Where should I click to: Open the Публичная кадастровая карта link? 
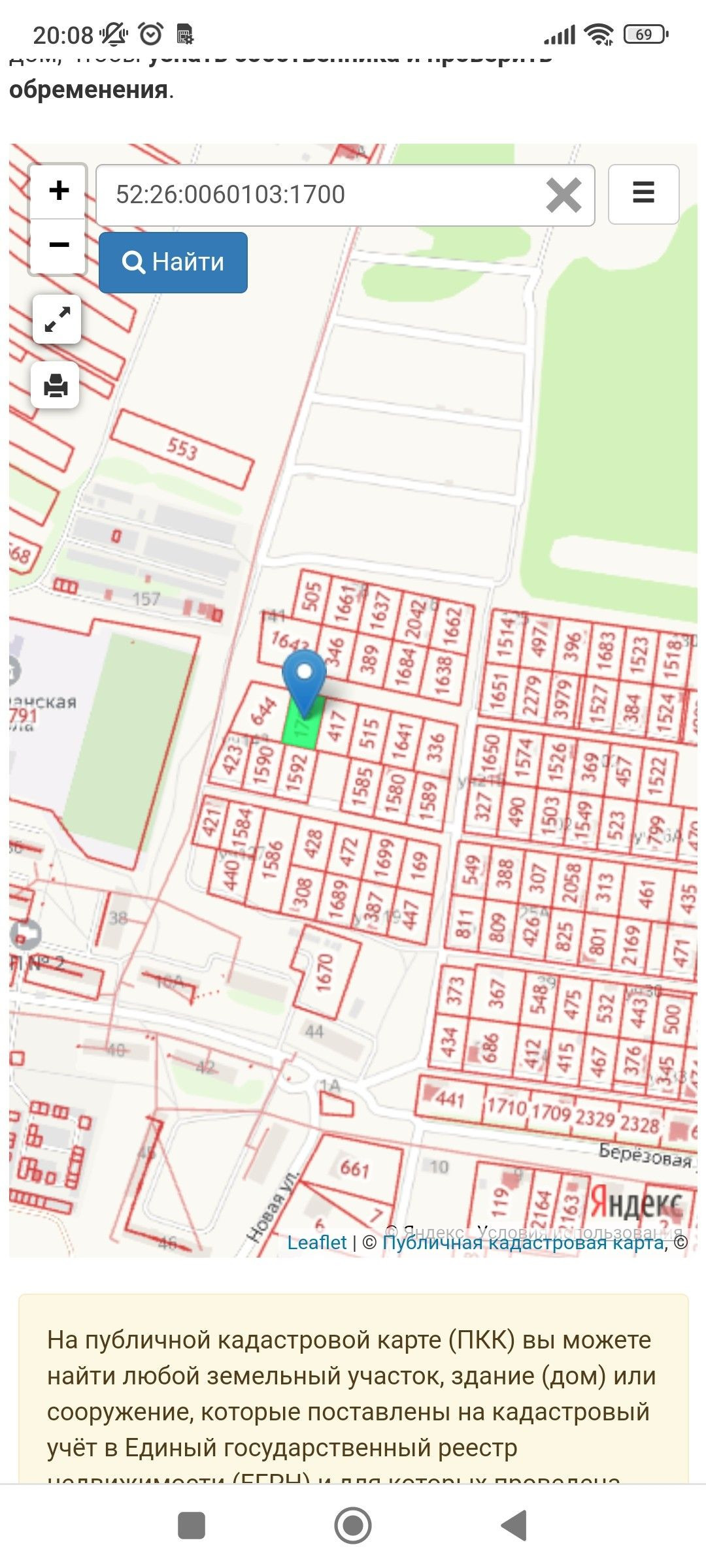(x=523, y=1242)
